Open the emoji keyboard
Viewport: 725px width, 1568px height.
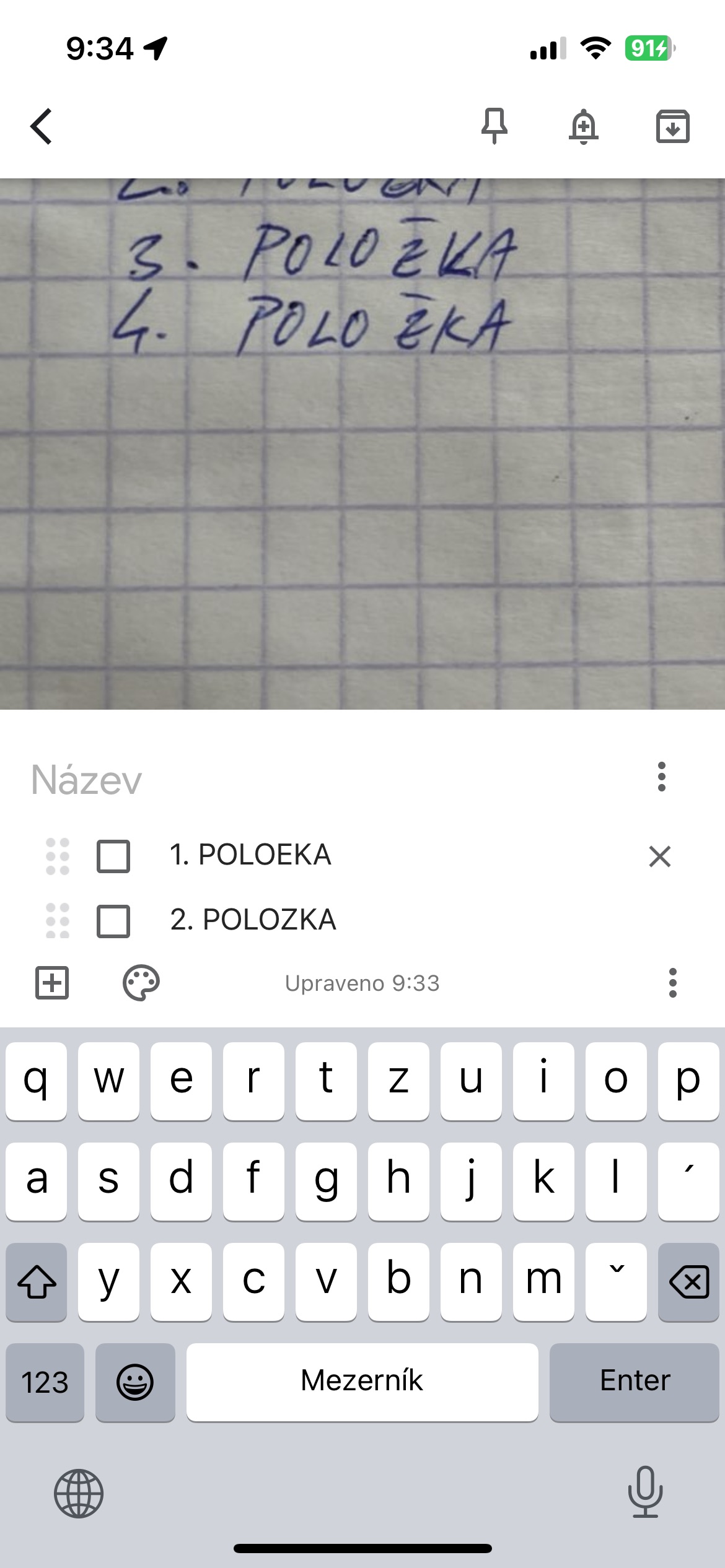[x=135, y=1382]
